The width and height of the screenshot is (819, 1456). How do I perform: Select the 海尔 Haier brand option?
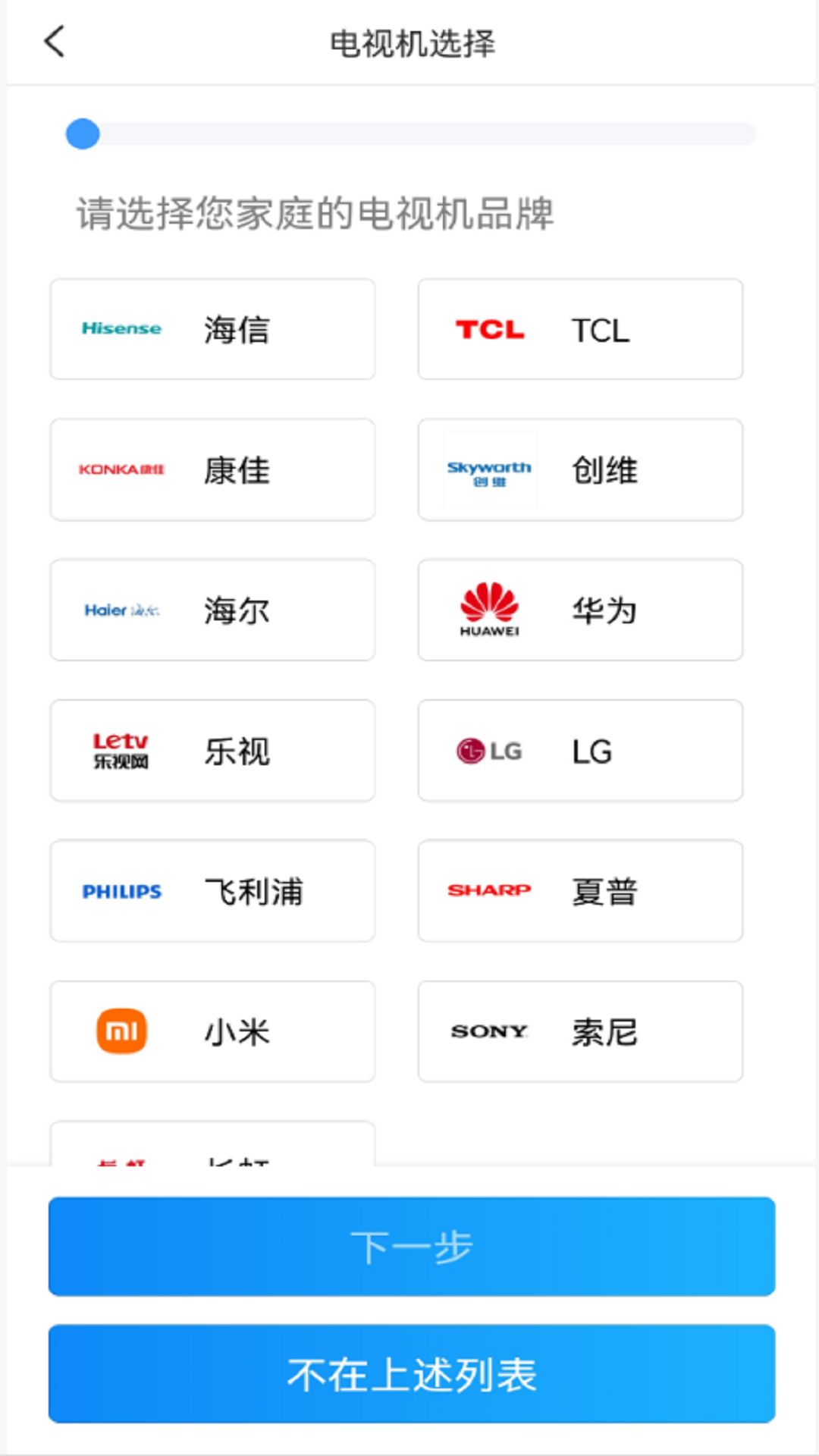212,610
